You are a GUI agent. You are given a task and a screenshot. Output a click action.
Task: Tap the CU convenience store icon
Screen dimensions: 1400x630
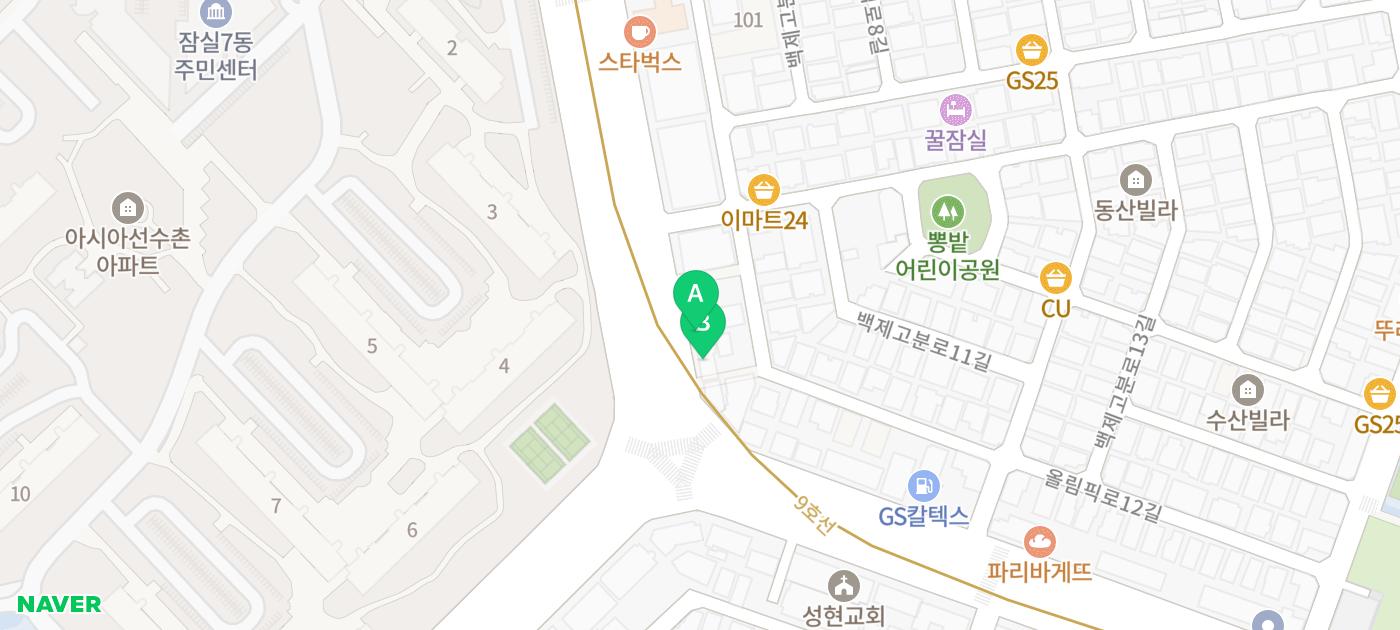(1056, 278)
